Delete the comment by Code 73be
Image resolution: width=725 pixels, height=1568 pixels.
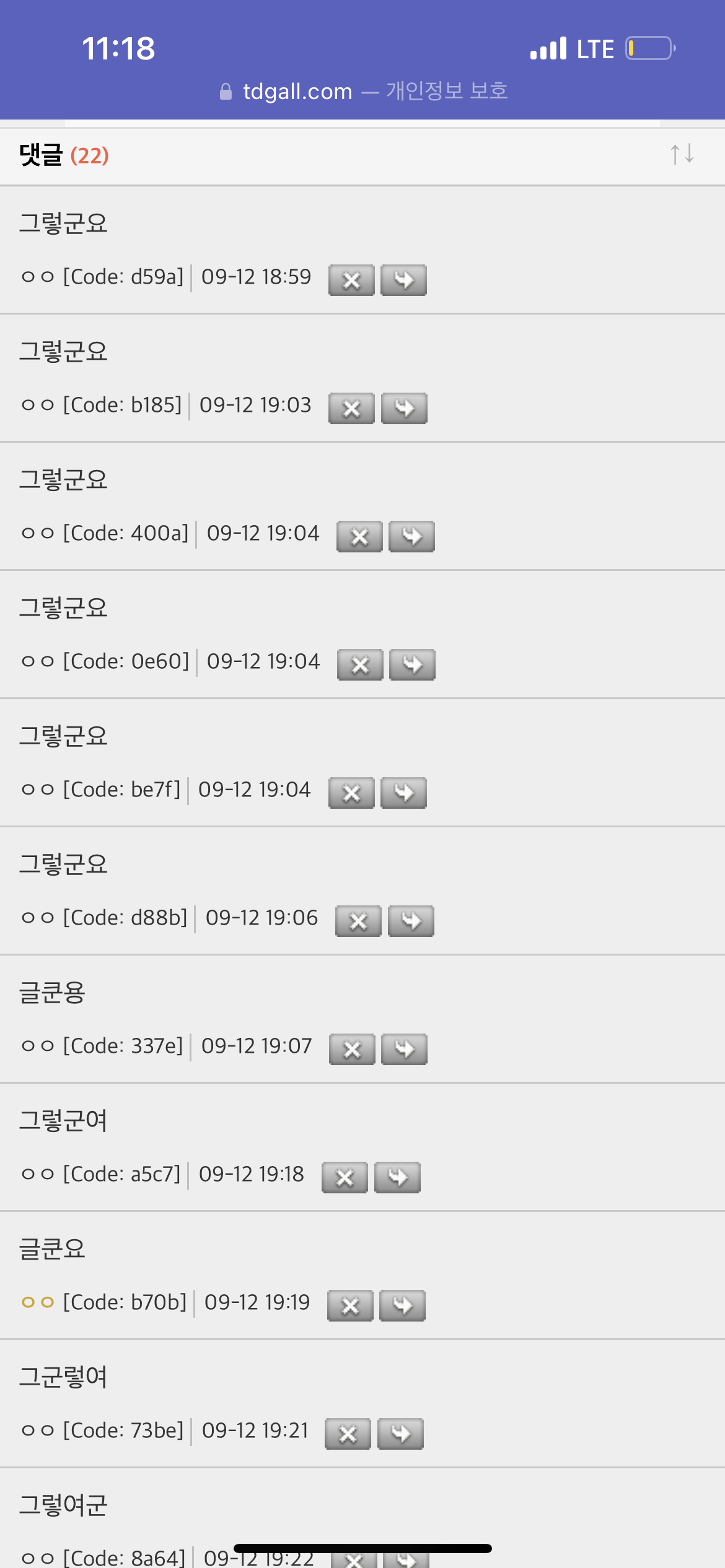coord(348,1434)
